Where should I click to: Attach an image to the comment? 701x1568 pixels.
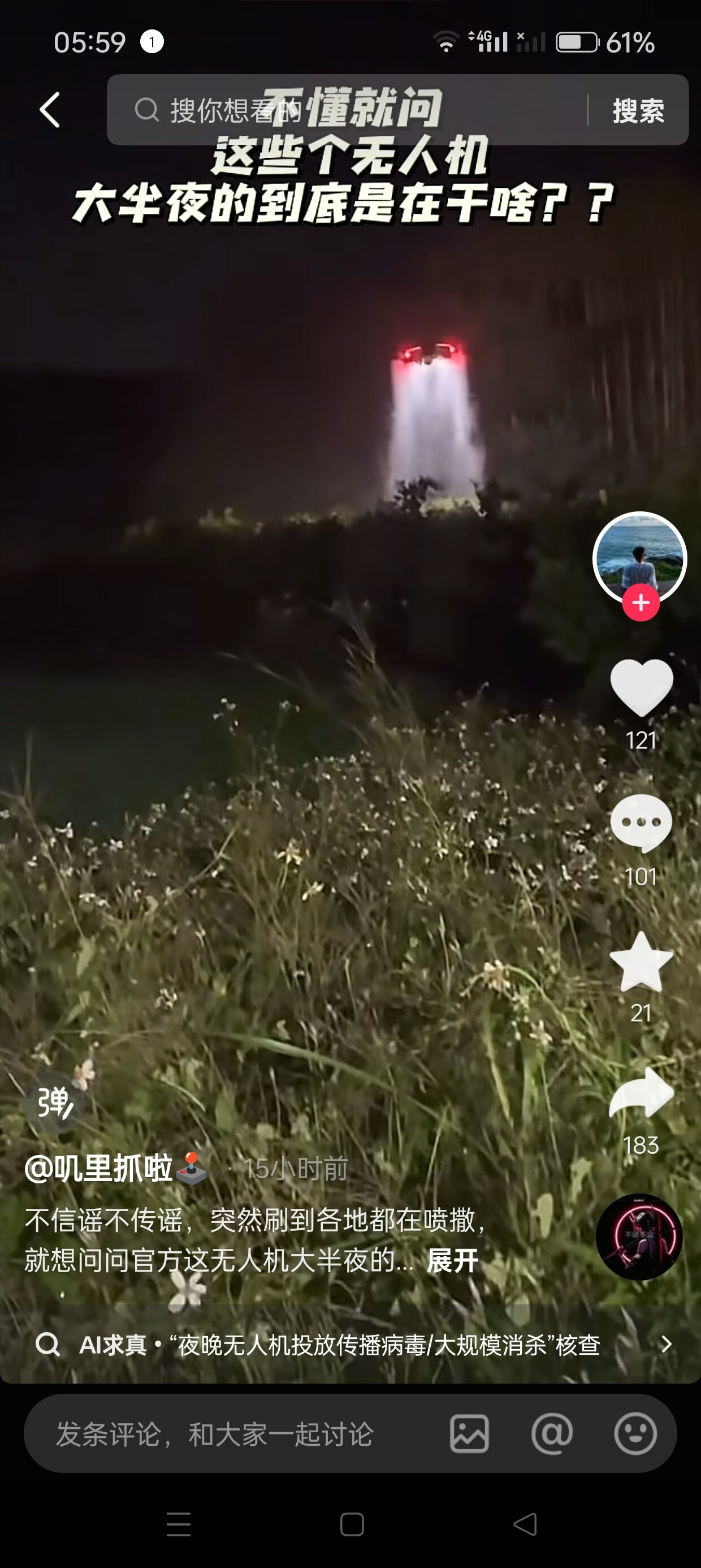tap(469, 1434)
